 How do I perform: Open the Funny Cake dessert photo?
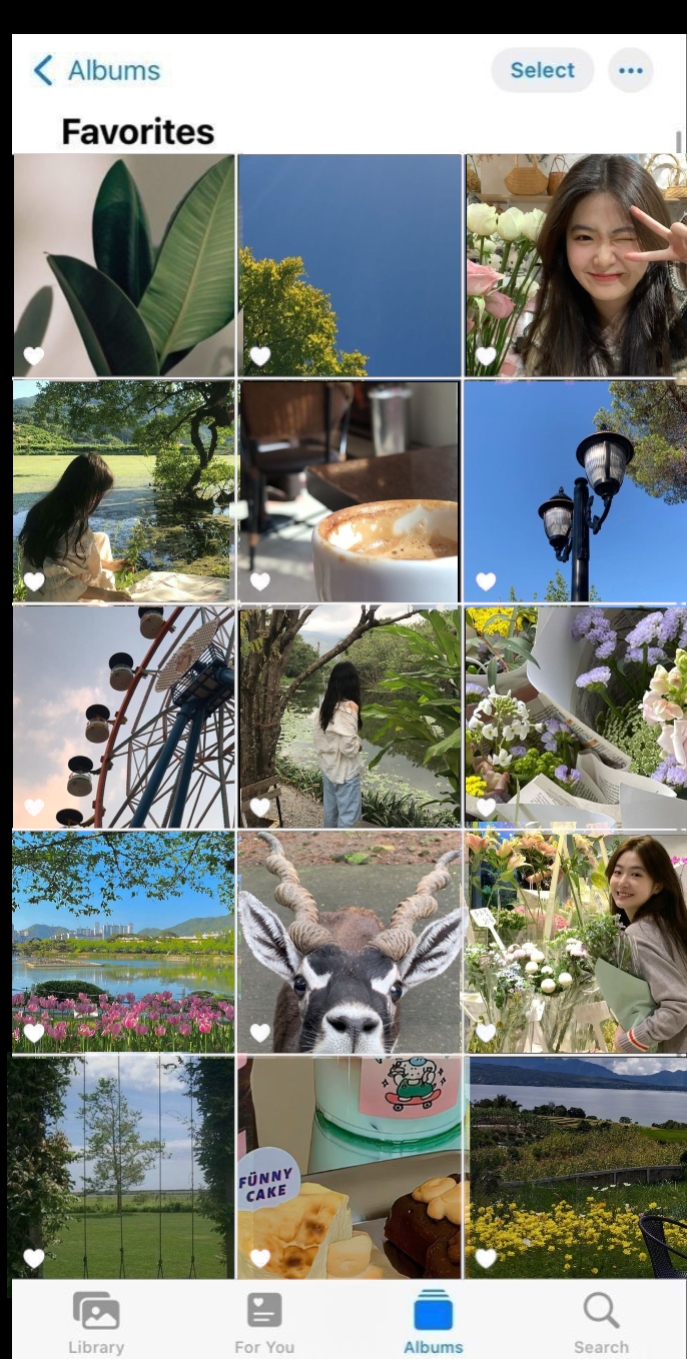click(x=349, y=1167)
